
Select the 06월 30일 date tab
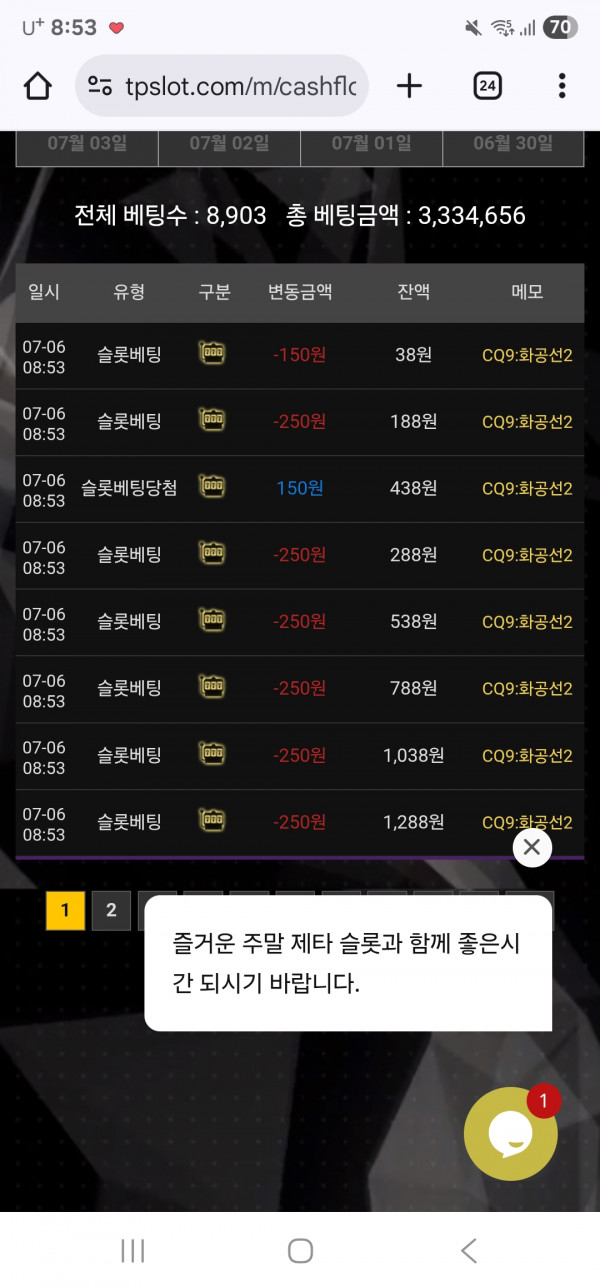[x=513, y=144]
